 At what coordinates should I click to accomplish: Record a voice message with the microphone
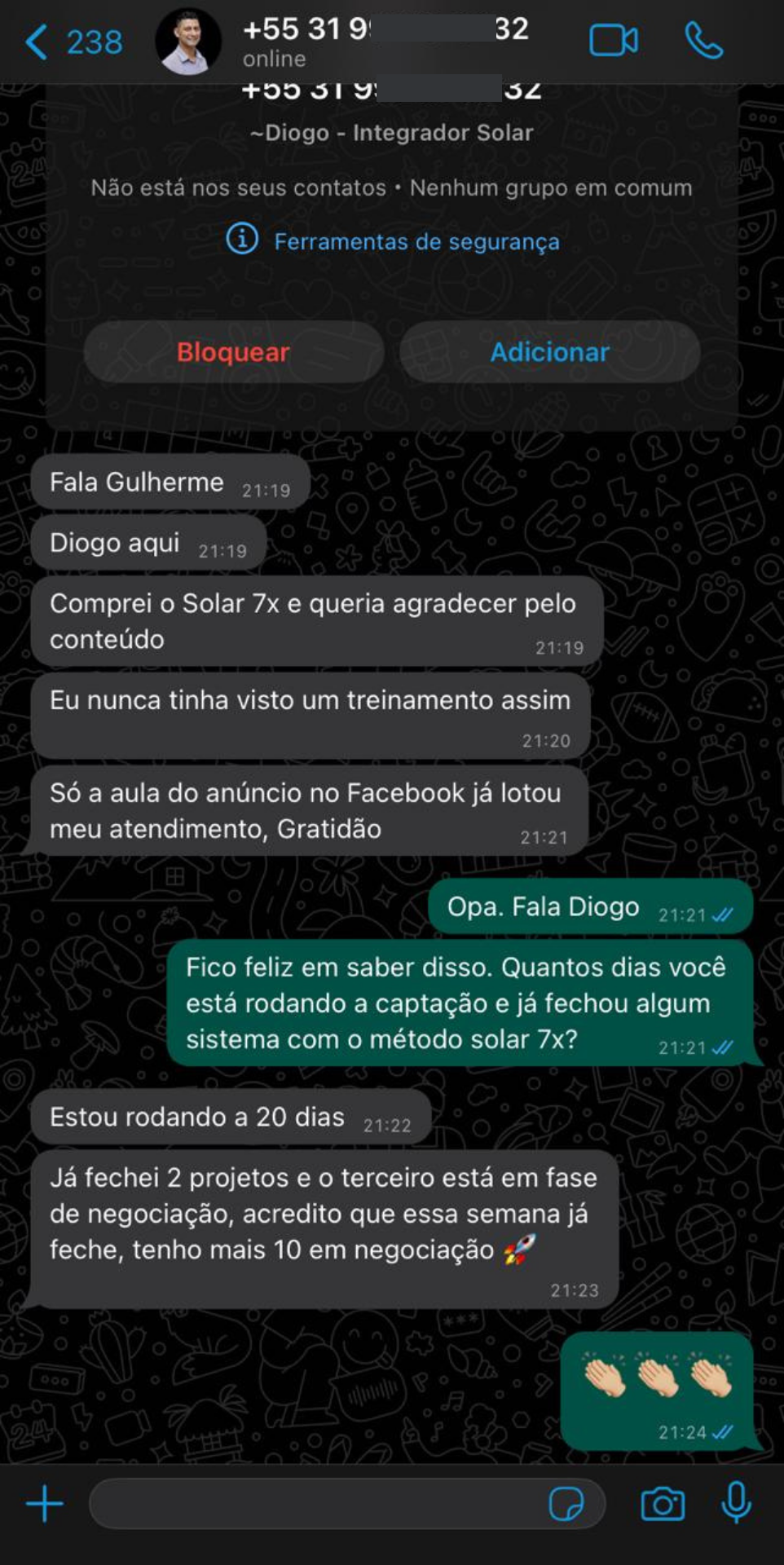pyautogui.click(x=736, y=1502)
